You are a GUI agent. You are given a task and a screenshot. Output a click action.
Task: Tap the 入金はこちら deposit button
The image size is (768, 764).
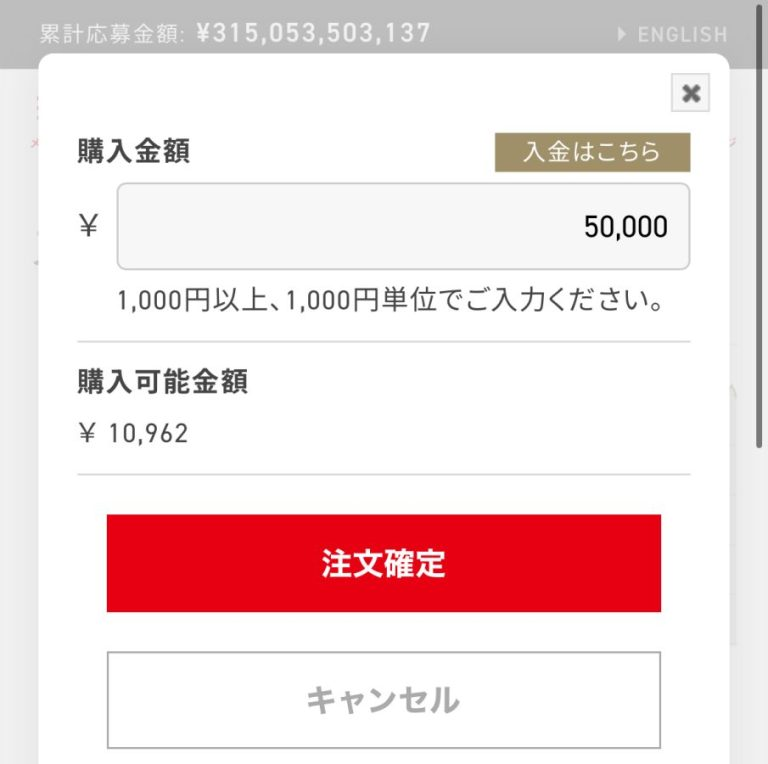[592, 153]
